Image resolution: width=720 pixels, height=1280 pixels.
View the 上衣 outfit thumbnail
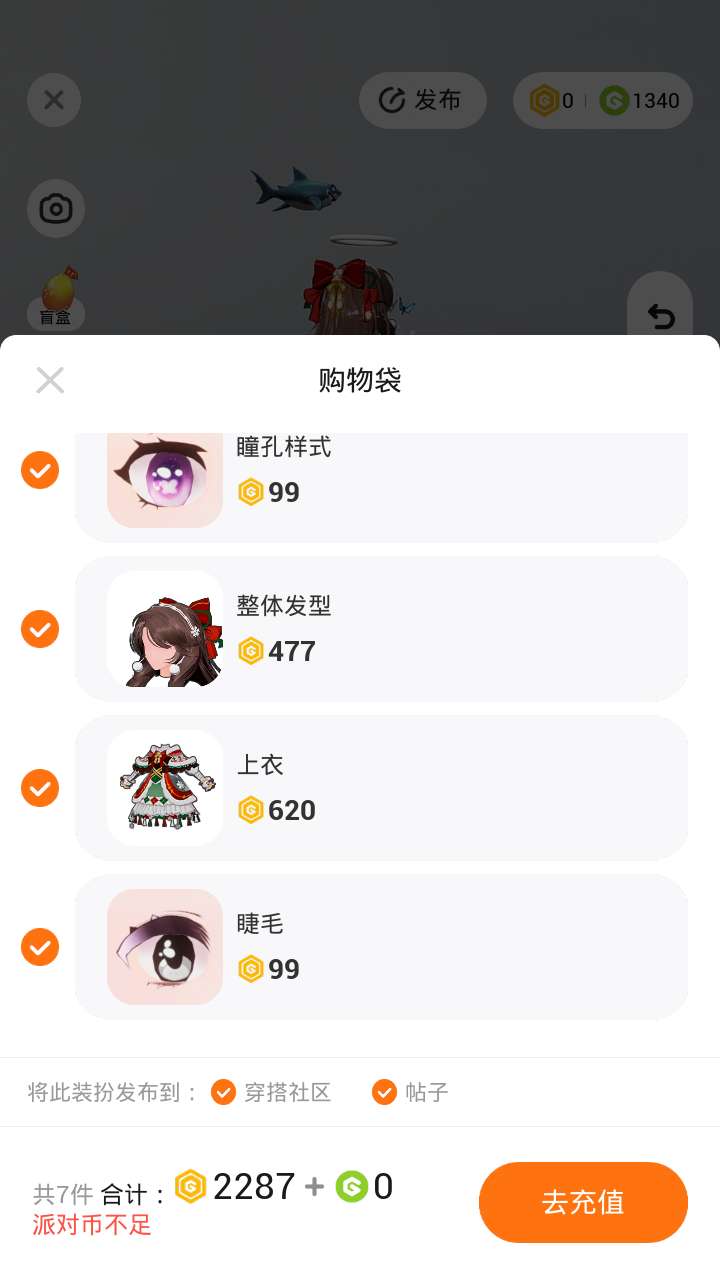coord(165,788)
